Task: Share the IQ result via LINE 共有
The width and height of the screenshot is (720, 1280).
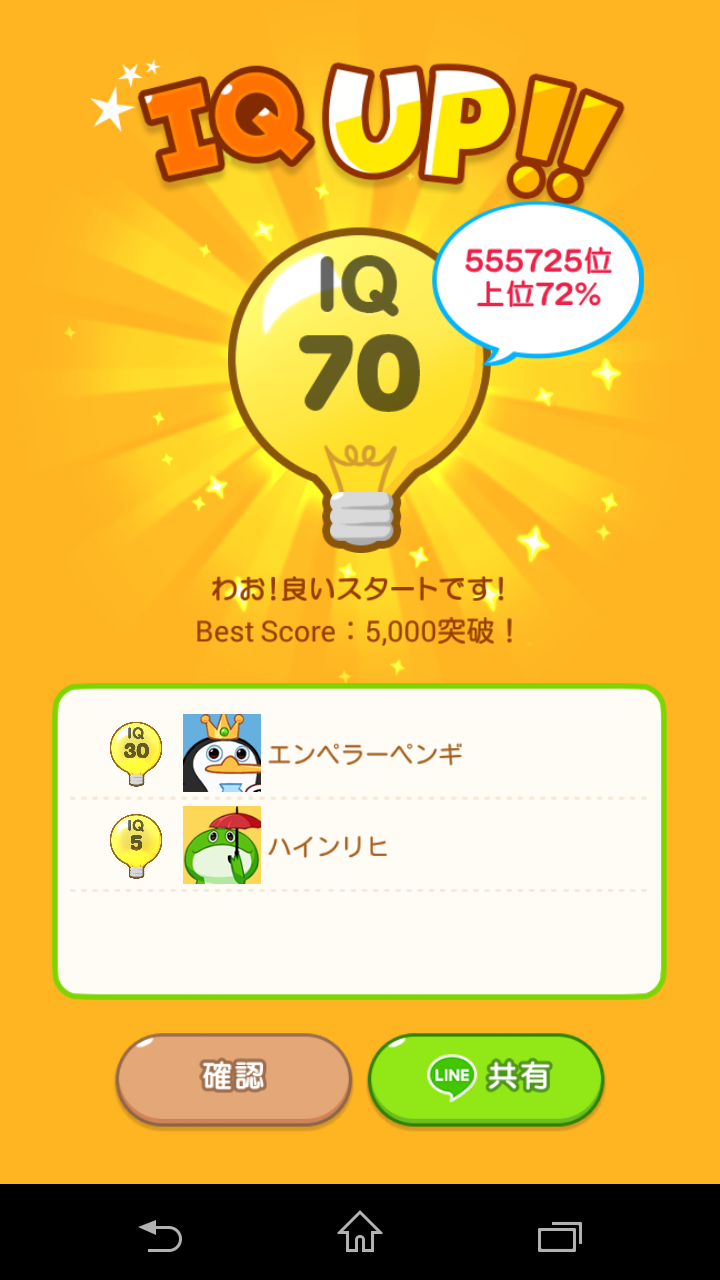Action: pyautogui.click(x=486, y=1078)
